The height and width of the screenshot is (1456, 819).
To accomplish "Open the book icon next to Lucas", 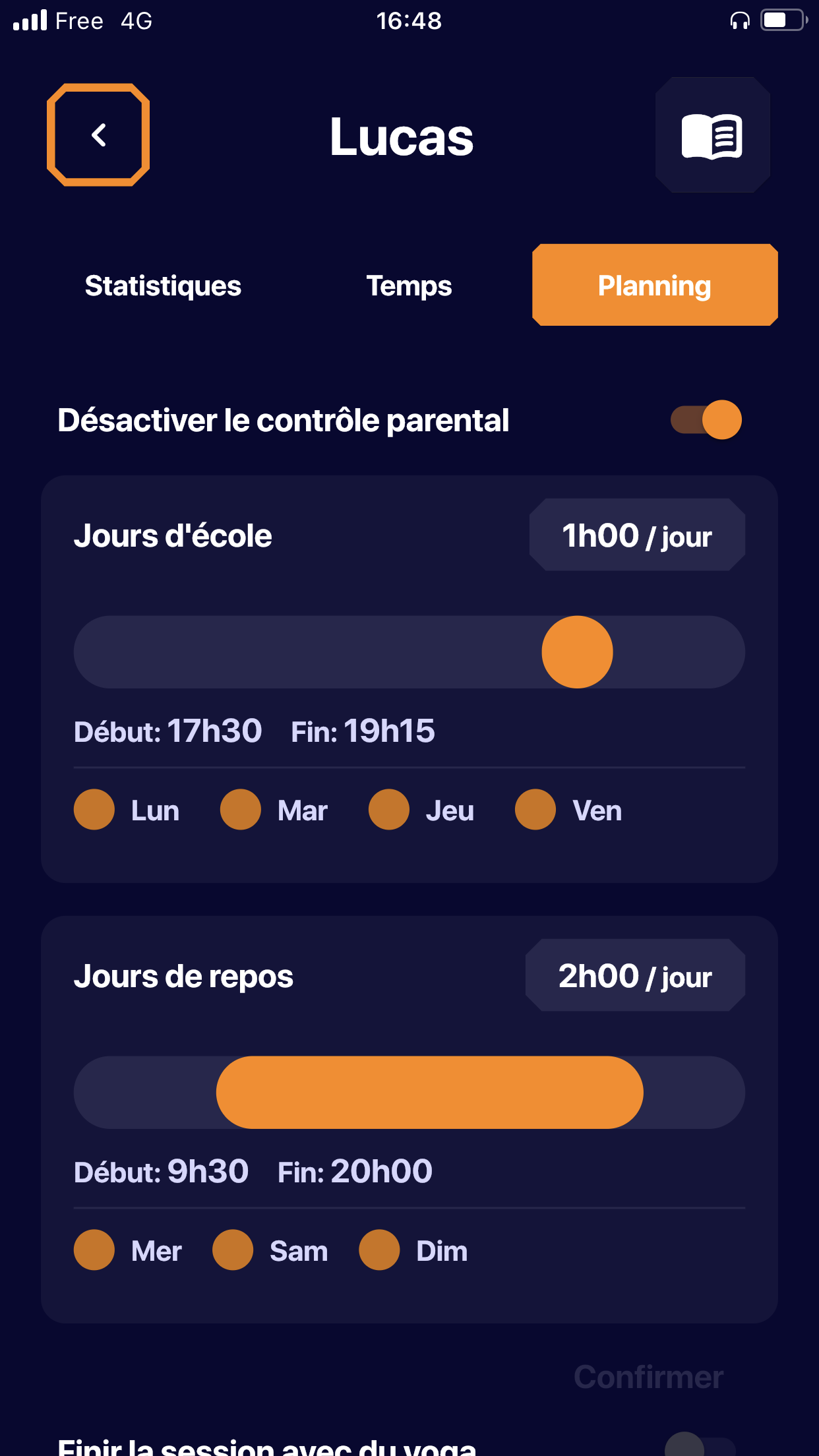I will coord(712,135).
